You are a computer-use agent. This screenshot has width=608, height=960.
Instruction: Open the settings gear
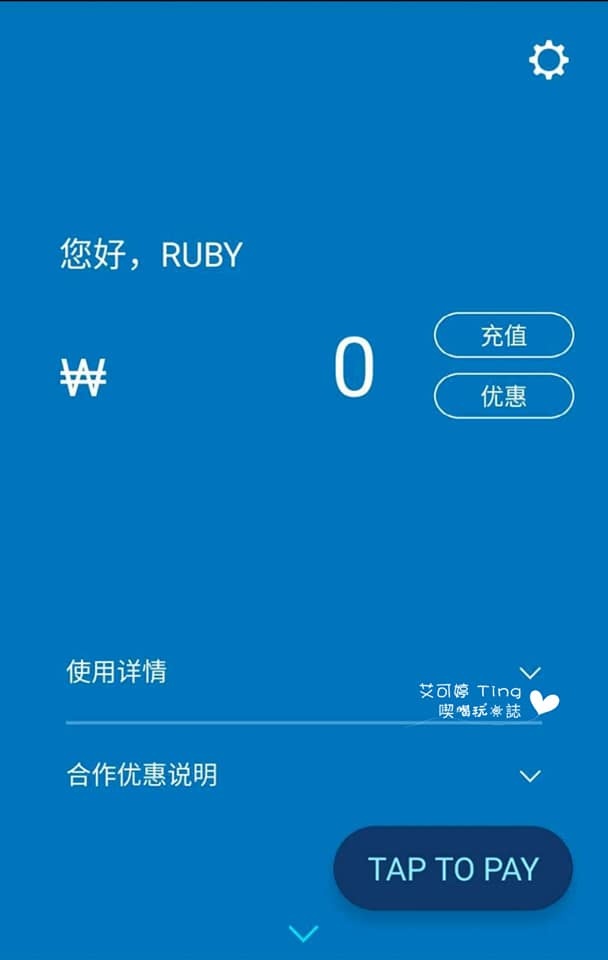pos(548,61)
